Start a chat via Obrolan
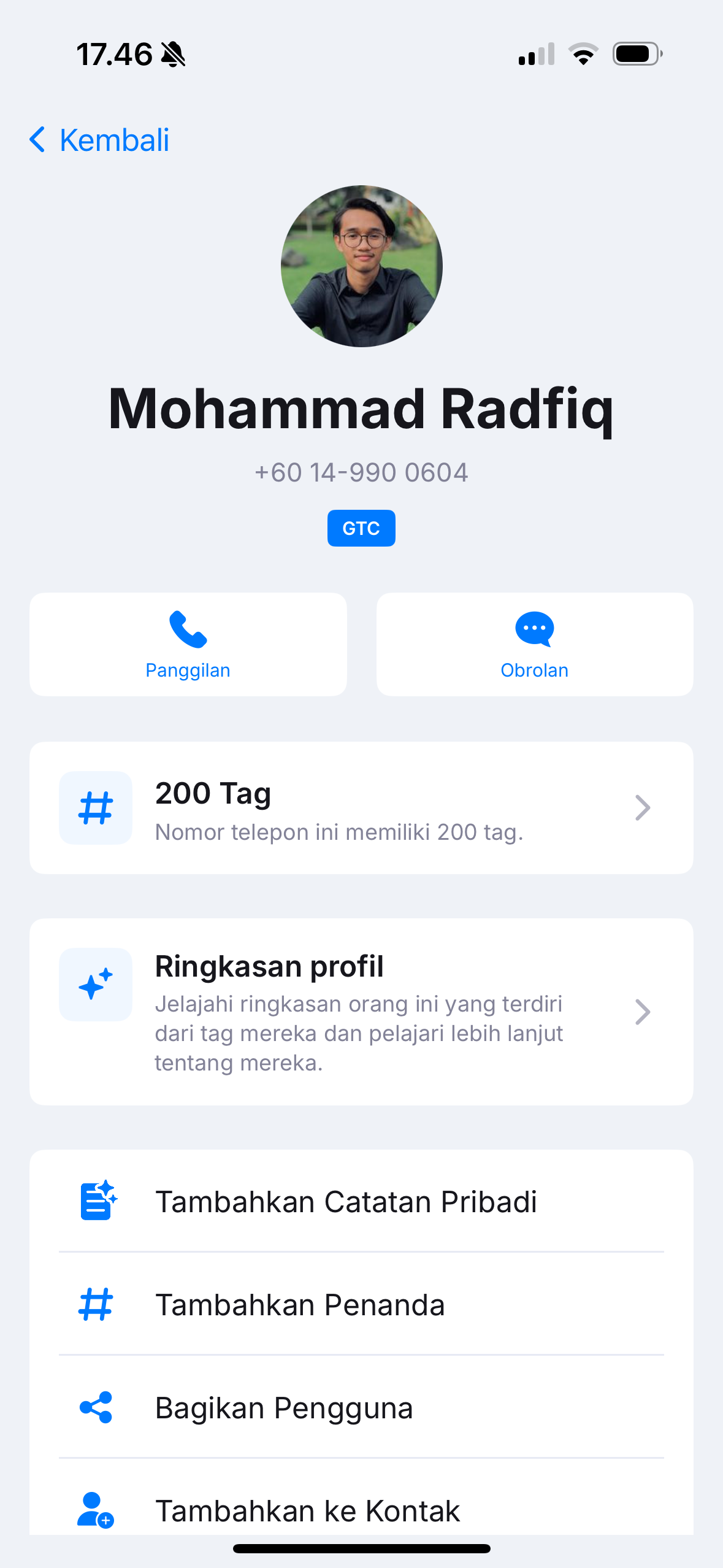Image resolution: width=723 pixels, height=1568 pixels. (534, 644)
